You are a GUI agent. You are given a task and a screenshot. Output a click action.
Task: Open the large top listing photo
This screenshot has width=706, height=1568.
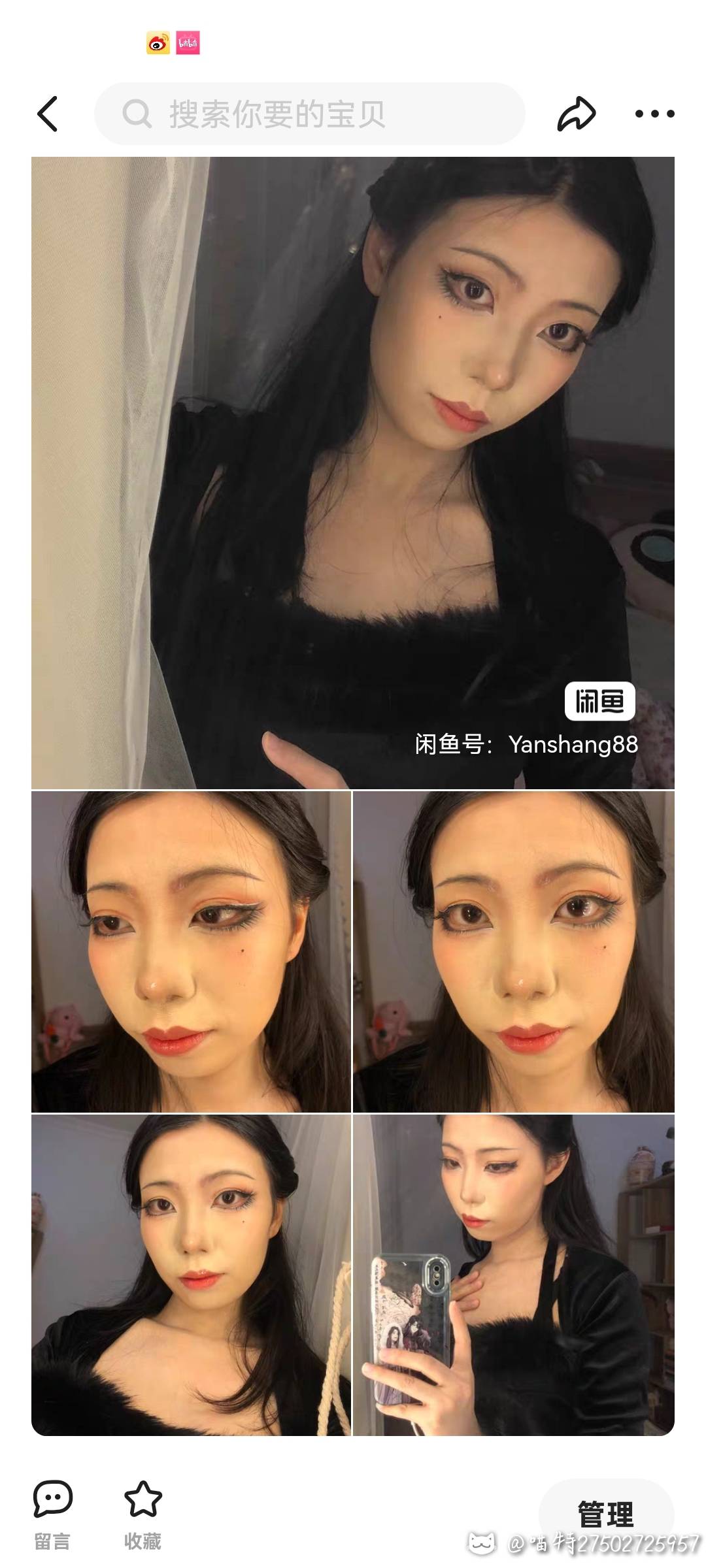tap(353, 472)
